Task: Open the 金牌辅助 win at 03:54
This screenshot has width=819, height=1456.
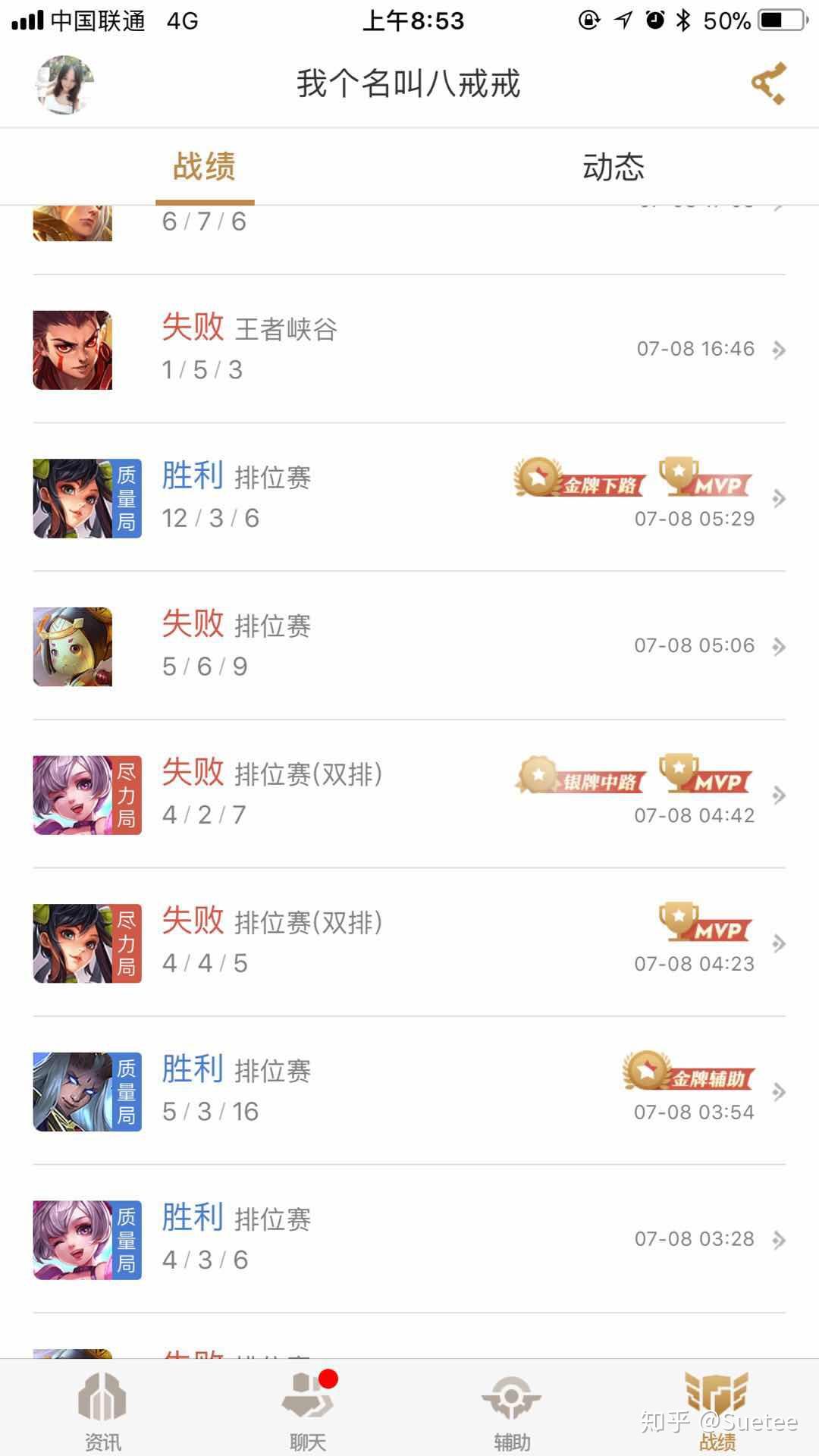Action: pos(409,1091)
